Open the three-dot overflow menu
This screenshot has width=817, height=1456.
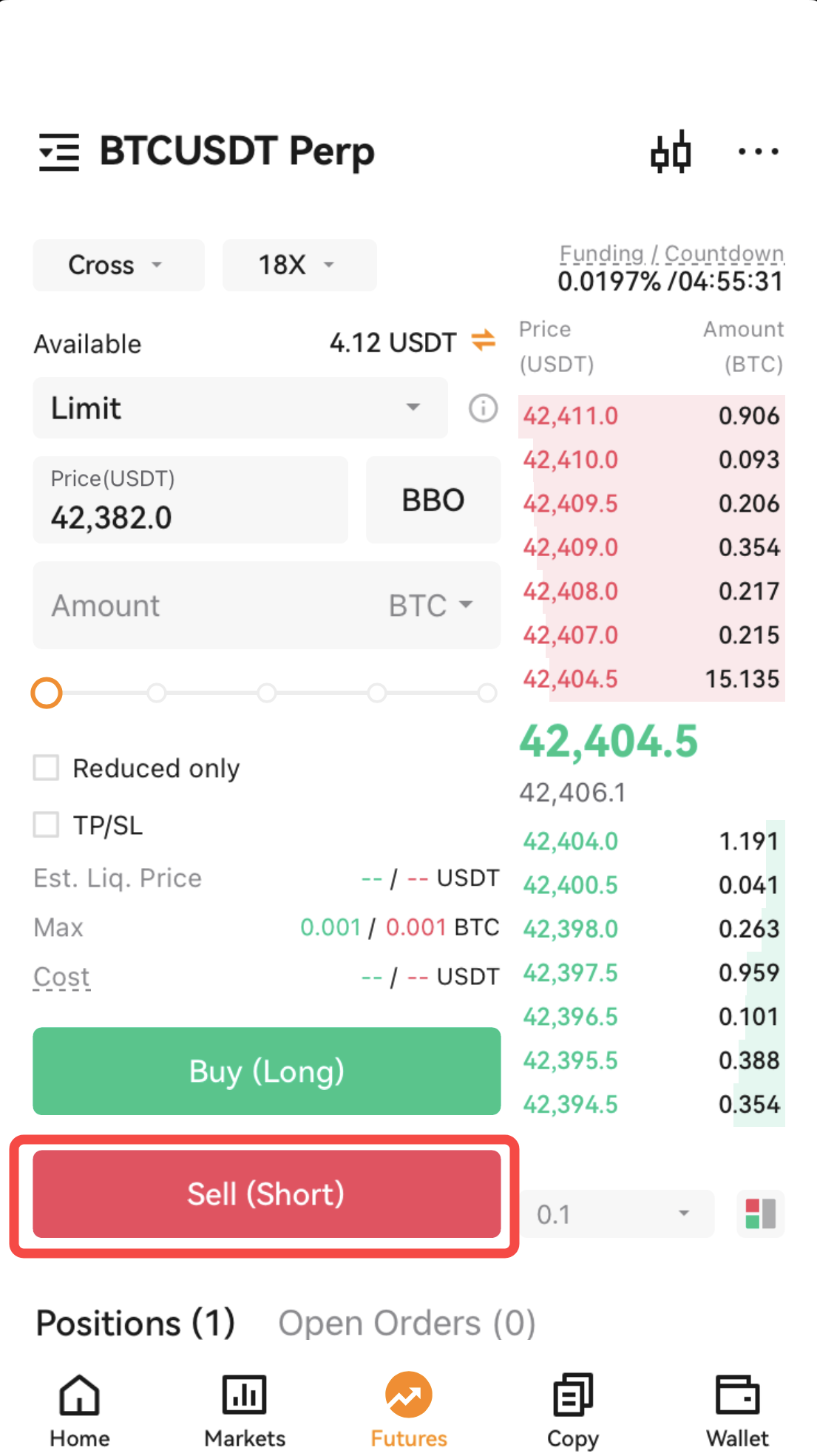point(758,152)
